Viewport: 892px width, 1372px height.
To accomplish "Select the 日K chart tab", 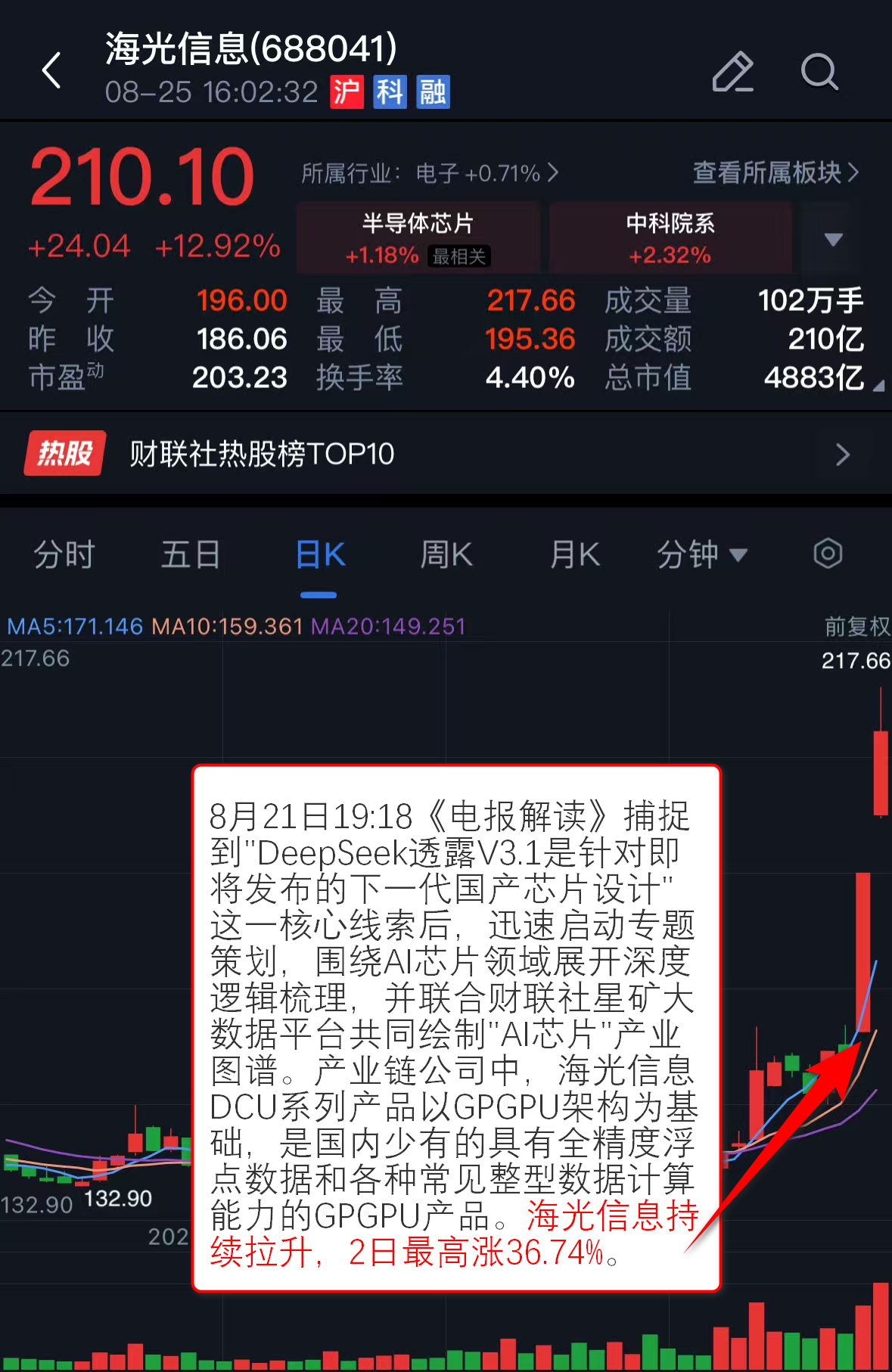I will coord(320,555).
